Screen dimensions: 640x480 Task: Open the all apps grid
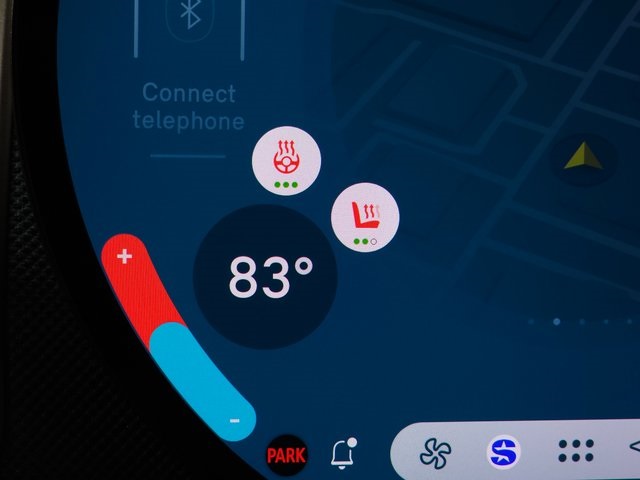(576, 452)
